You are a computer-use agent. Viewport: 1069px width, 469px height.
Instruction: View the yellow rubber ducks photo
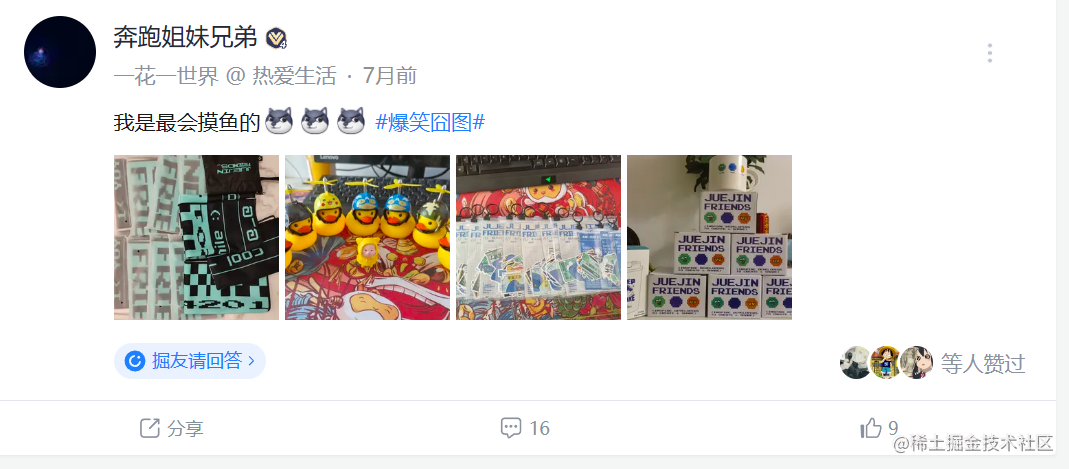(367, 237)
